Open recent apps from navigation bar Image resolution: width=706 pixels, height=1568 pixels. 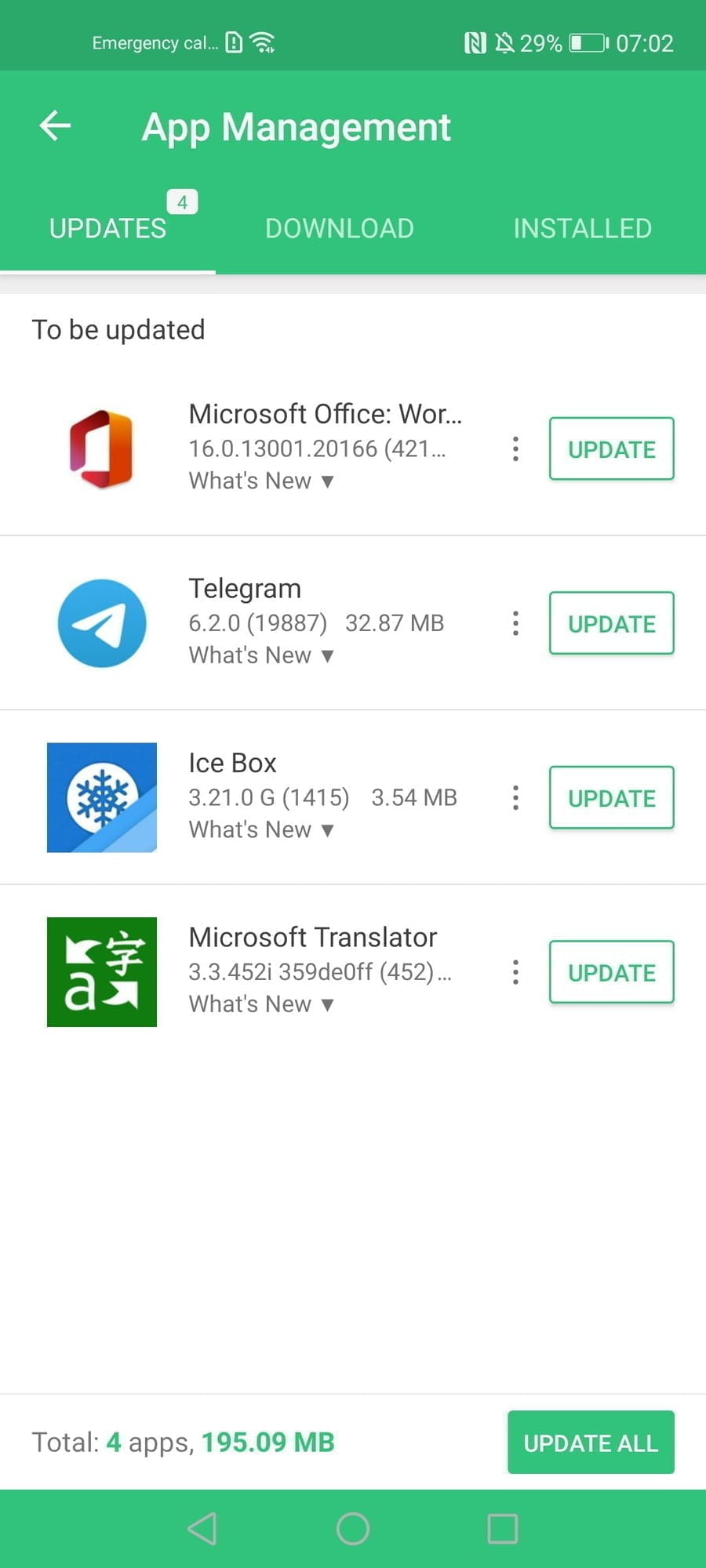click(x=502, y=1529)
